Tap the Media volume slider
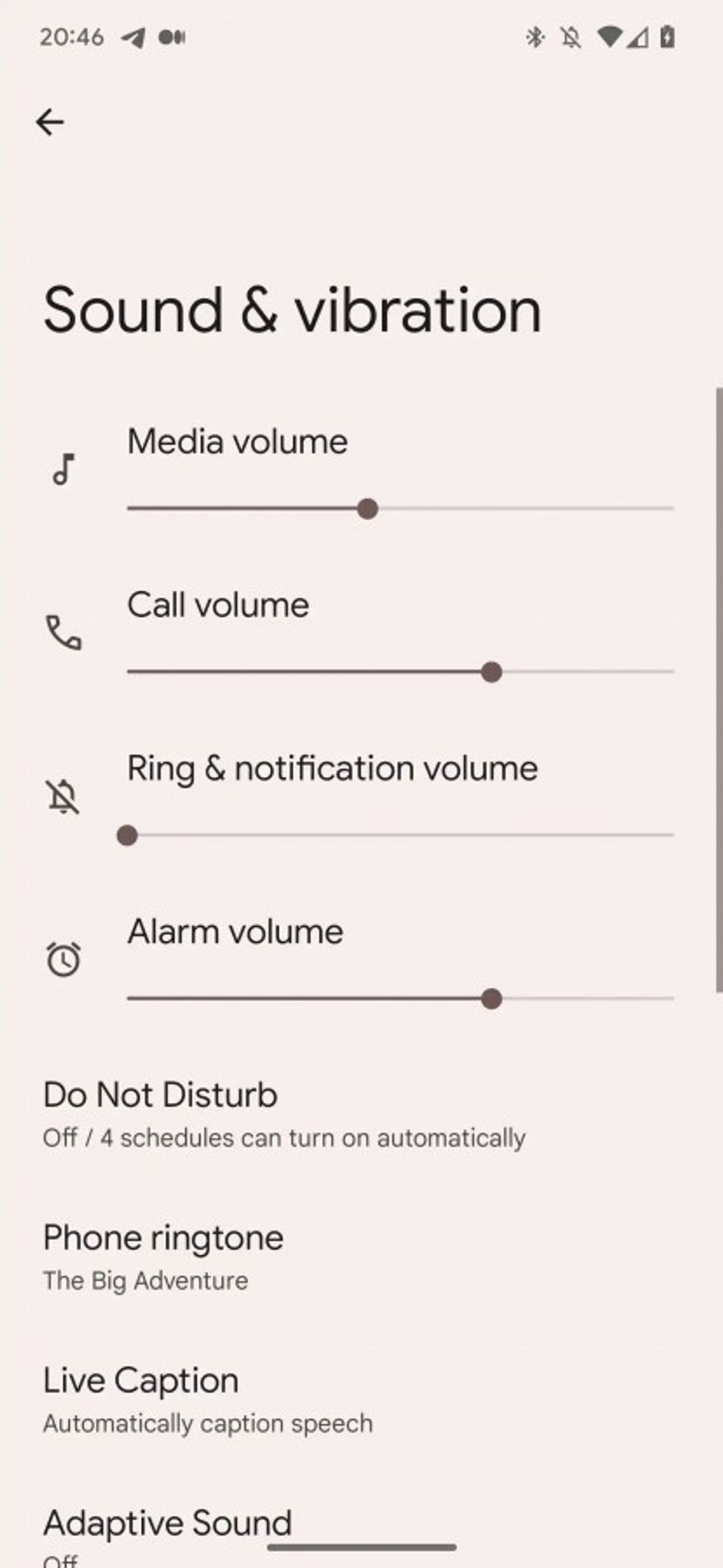Screen dimensions: 723x1568 click(x=367, y=509)
